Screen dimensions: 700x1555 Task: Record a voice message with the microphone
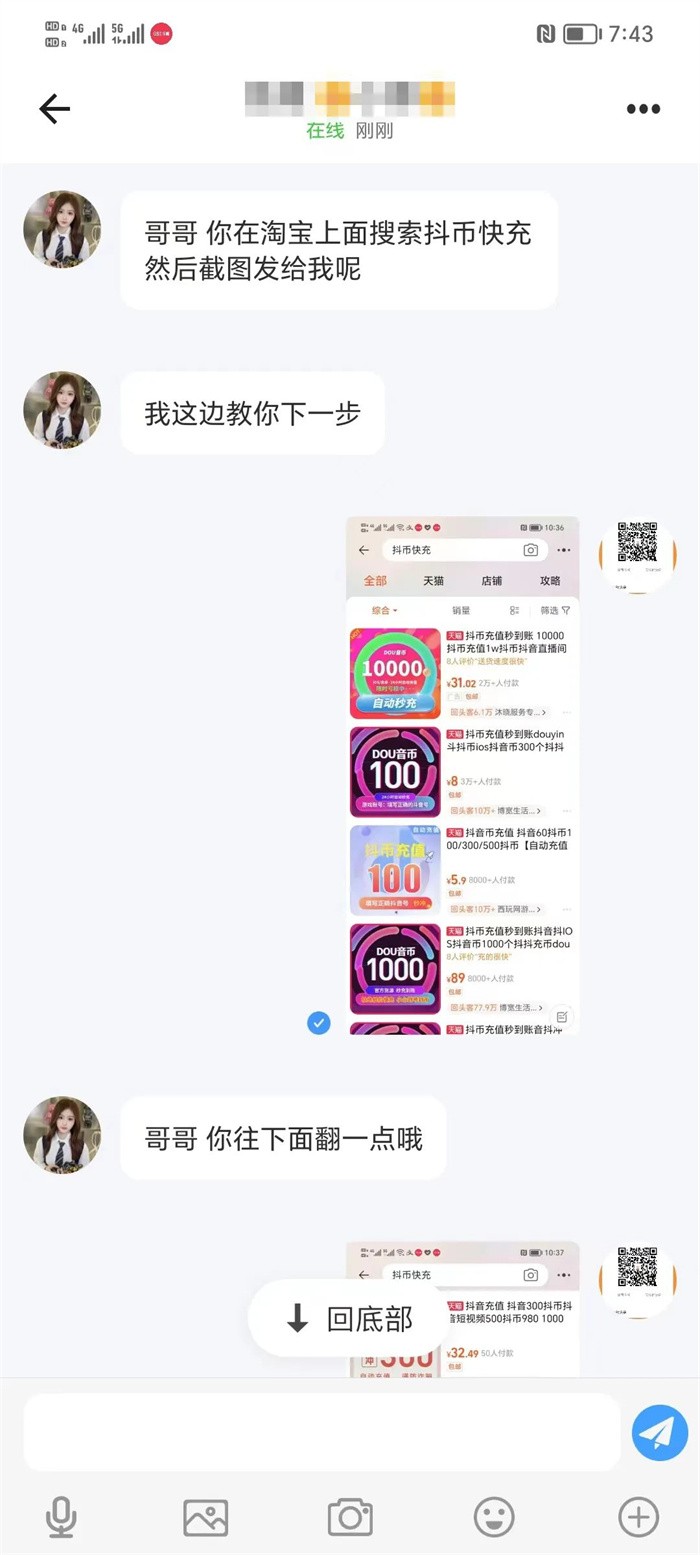click(x=62, y=1517)
